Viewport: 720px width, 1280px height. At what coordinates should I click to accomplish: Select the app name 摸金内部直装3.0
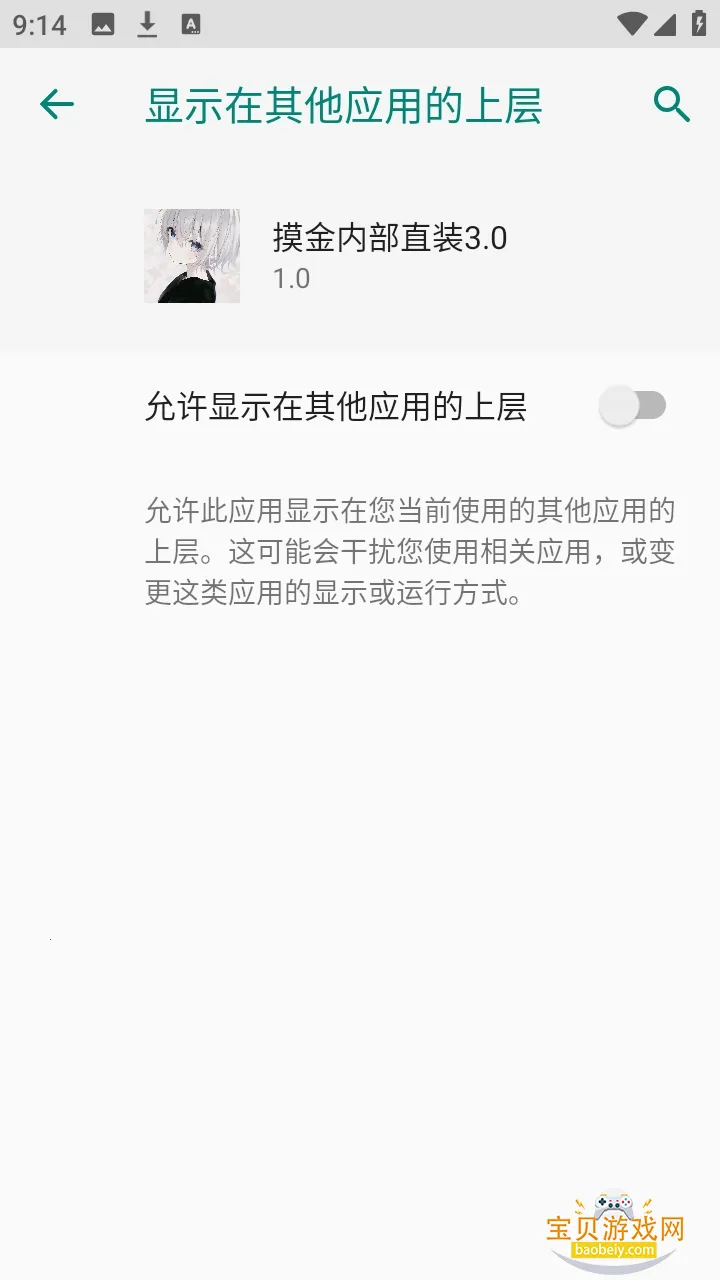[x=390, y=240]
